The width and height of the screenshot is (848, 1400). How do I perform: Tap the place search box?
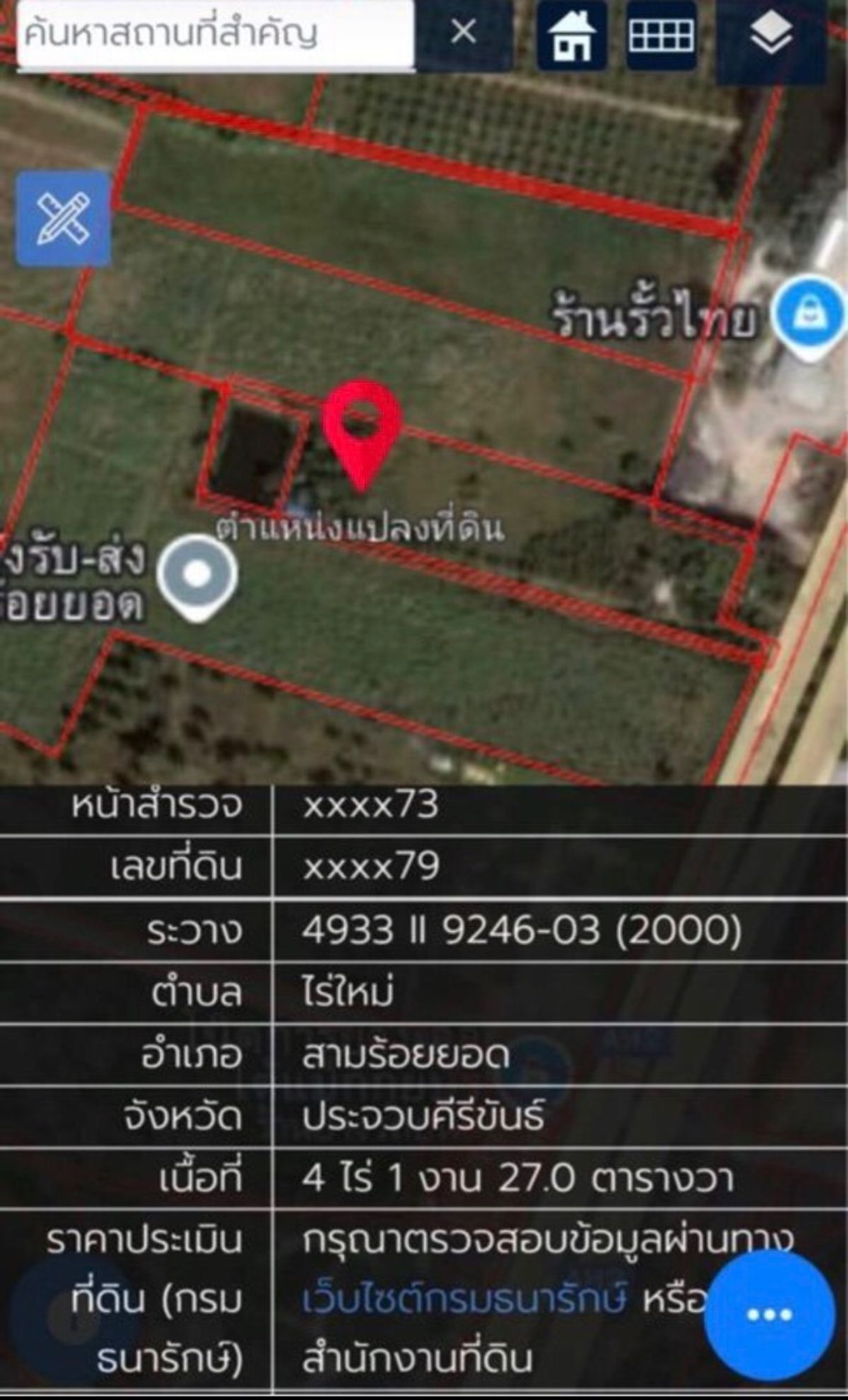[x=215, y=34]
